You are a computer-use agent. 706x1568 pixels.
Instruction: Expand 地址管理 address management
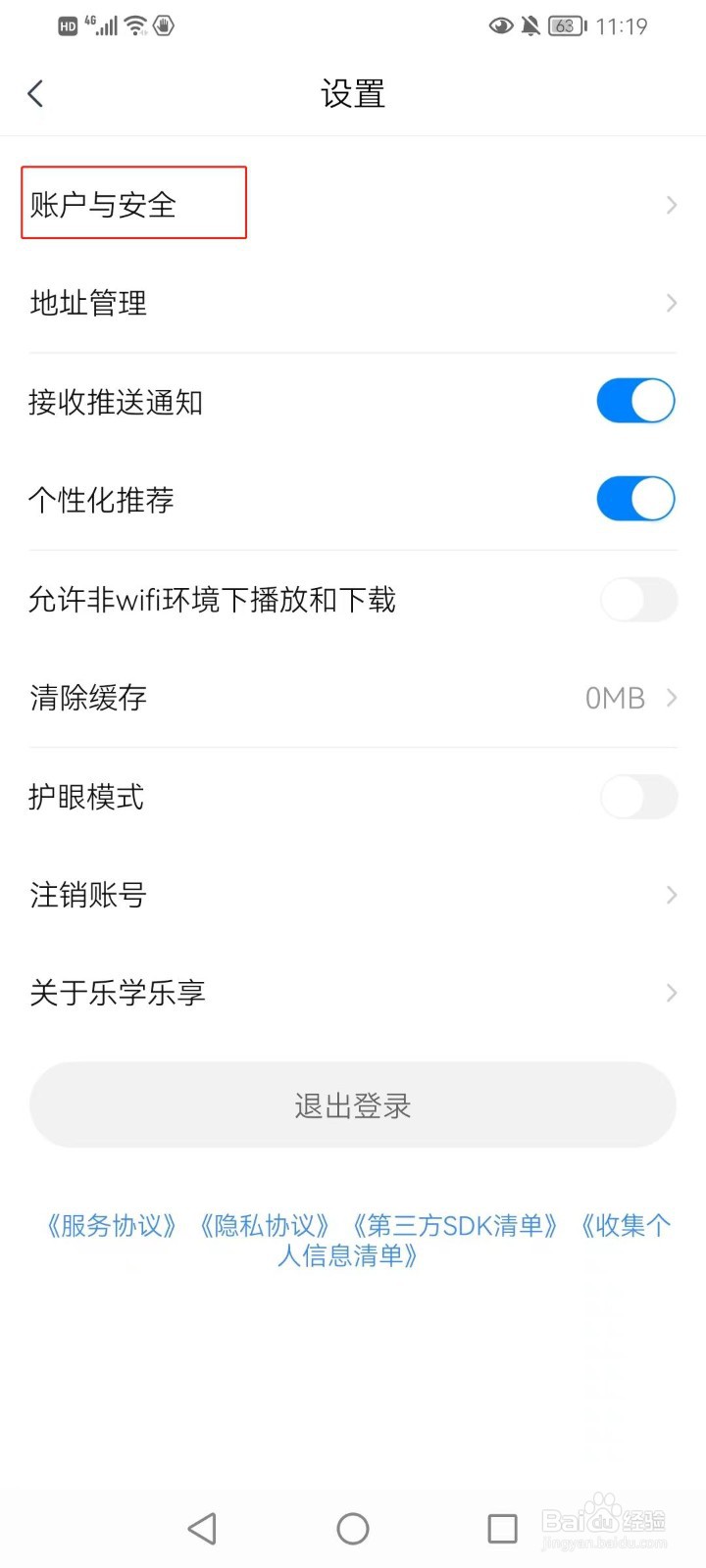[671, 303]
